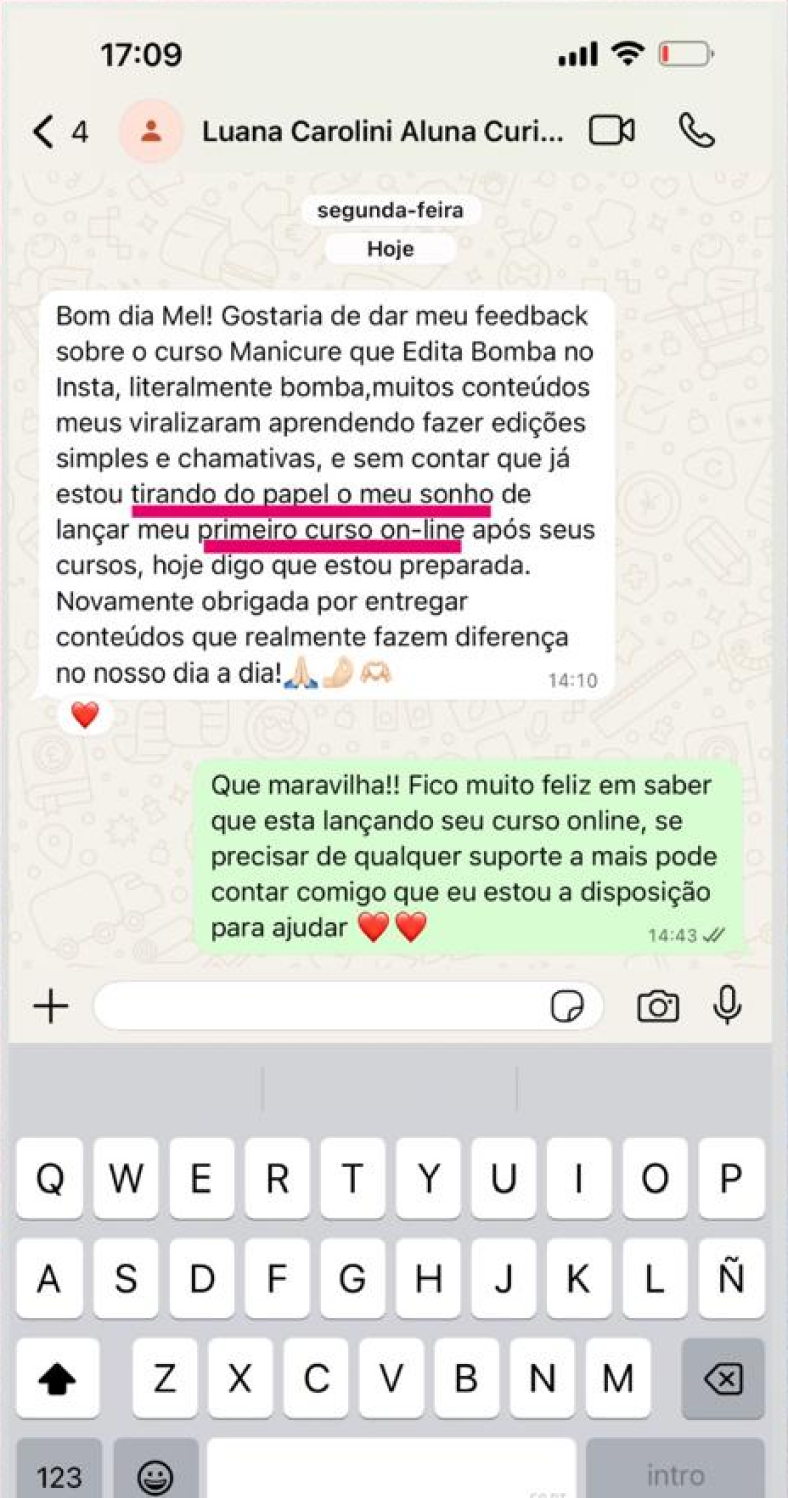Start a video call with Luana

click(x=612, y=131)
